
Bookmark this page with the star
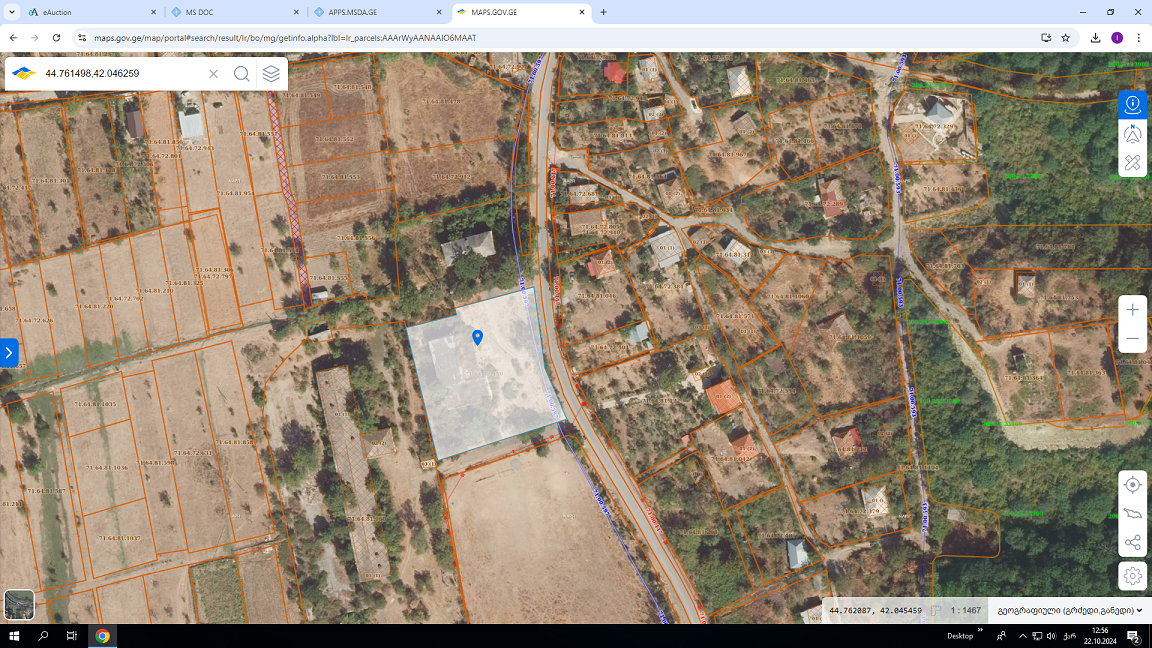[x=1066, y=38]
